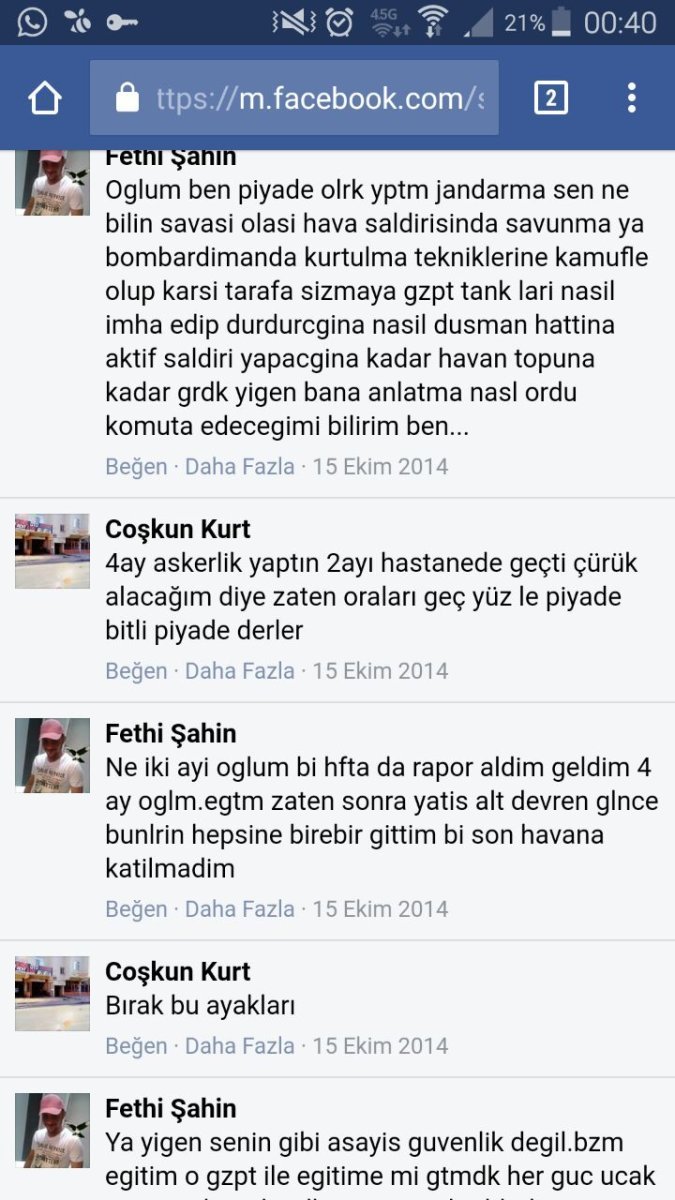Screen dimensions: 675x1200
Task: Like the "Bırak bu ayakları" comment
Action: 136,1046
